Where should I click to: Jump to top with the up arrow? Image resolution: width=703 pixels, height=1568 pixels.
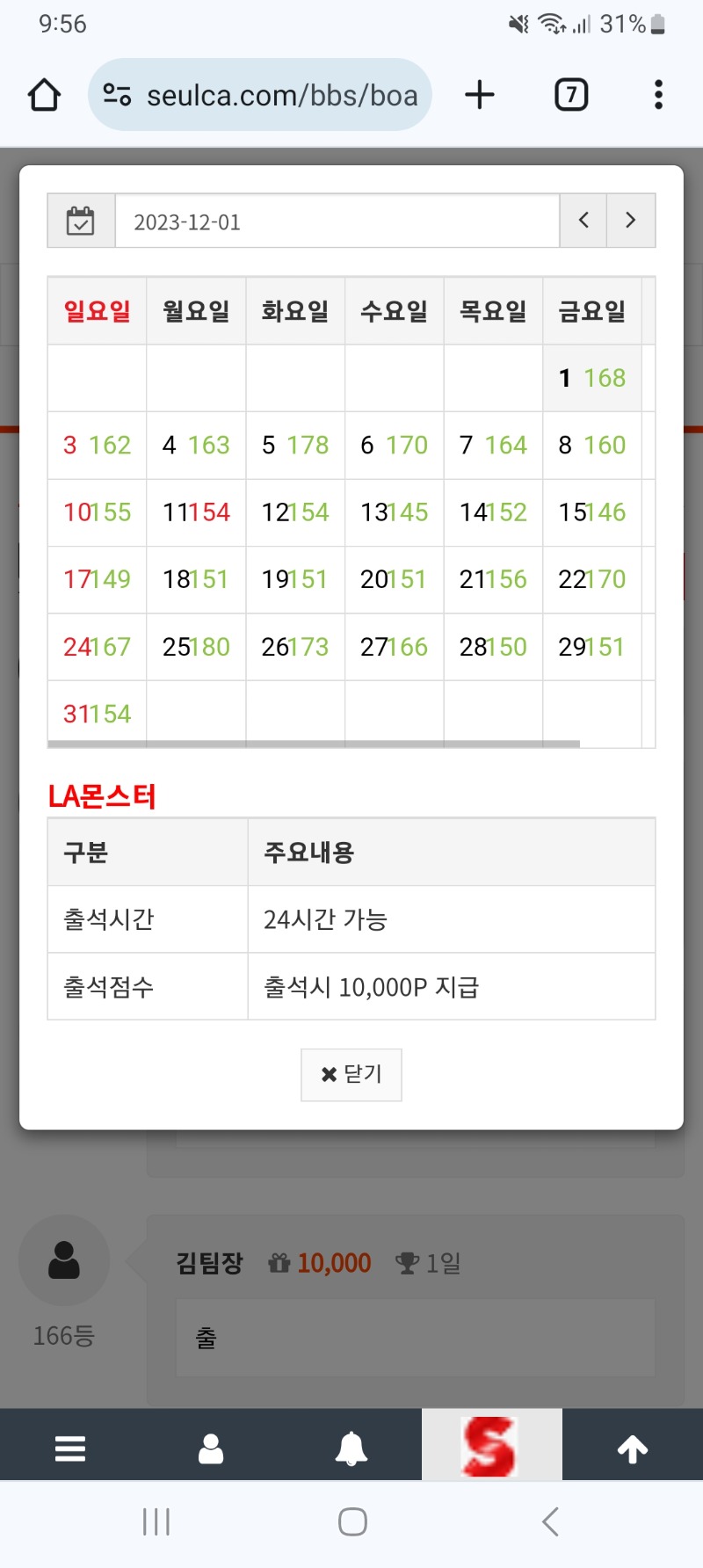point(633,1448)
